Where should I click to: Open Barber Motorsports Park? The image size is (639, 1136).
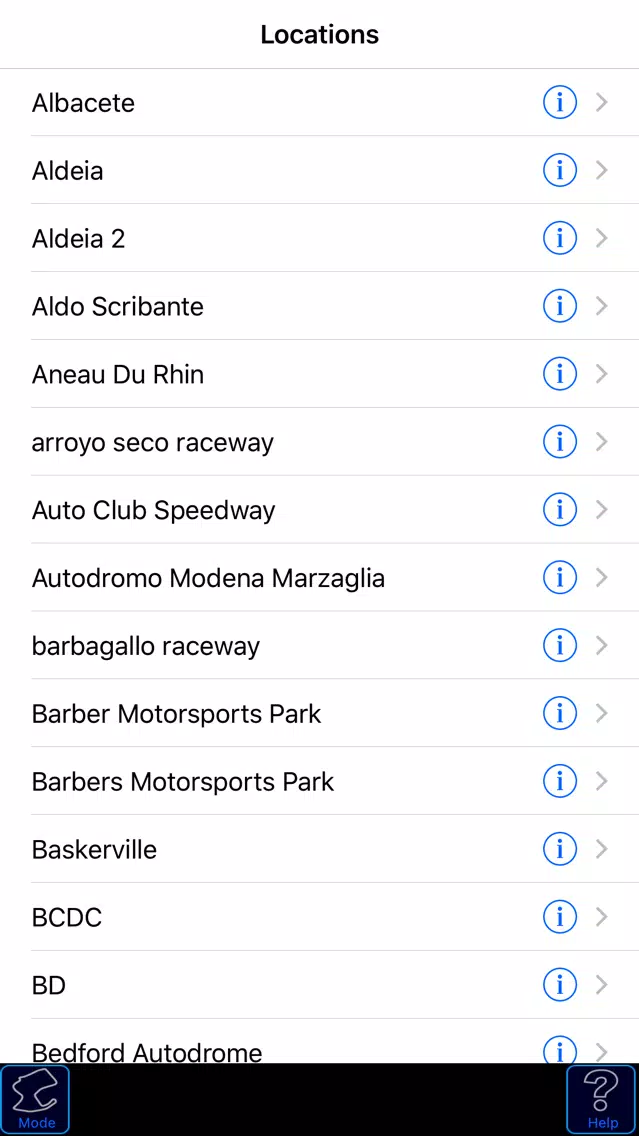(x=320, y=714)
